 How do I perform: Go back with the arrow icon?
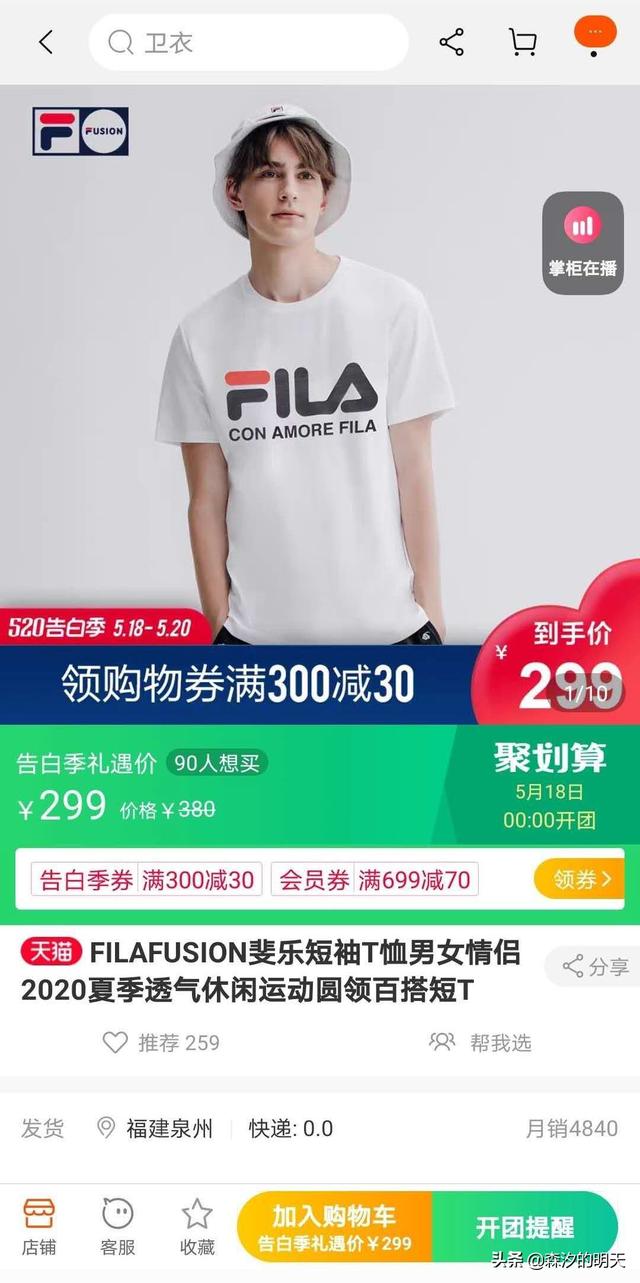[46, 42]
